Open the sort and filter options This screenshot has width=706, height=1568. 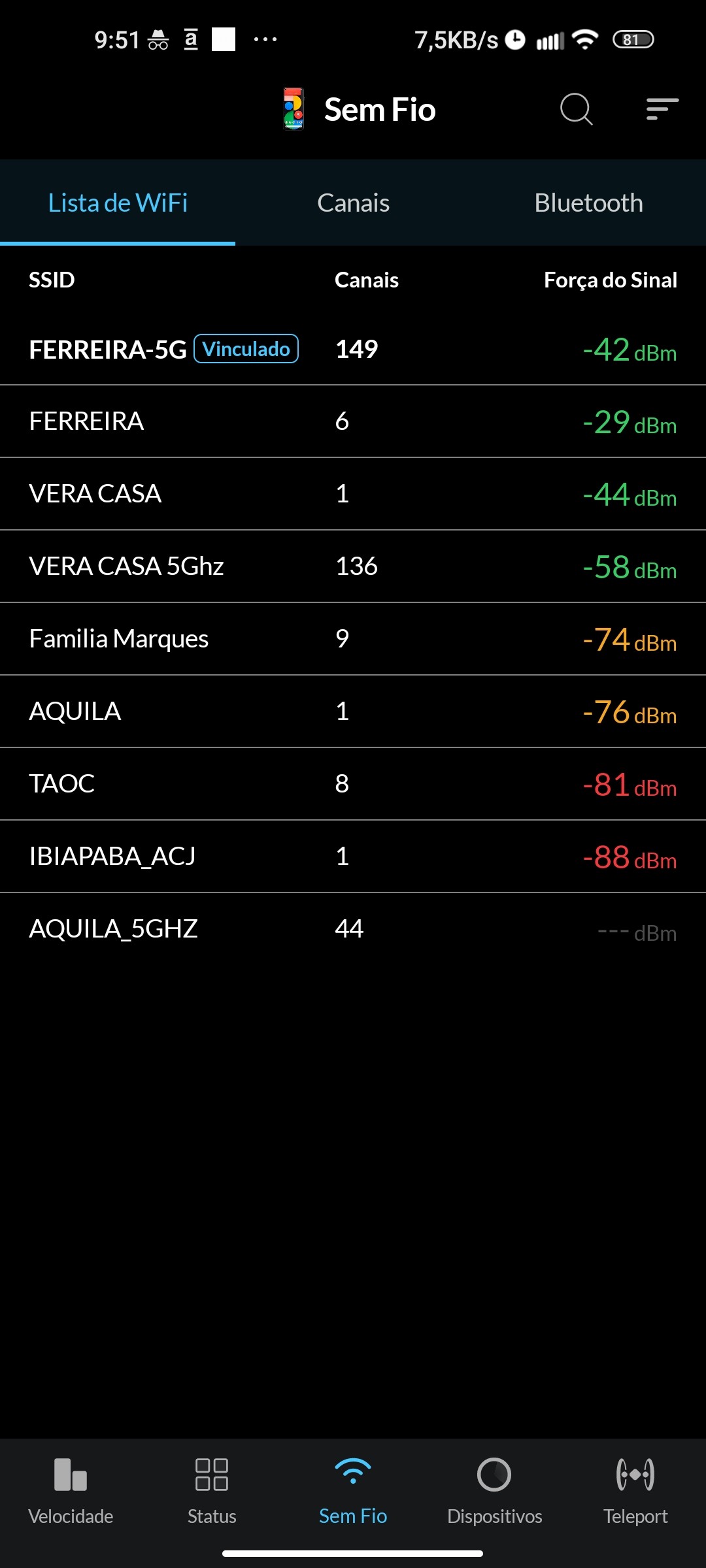[x=662, y=109]
